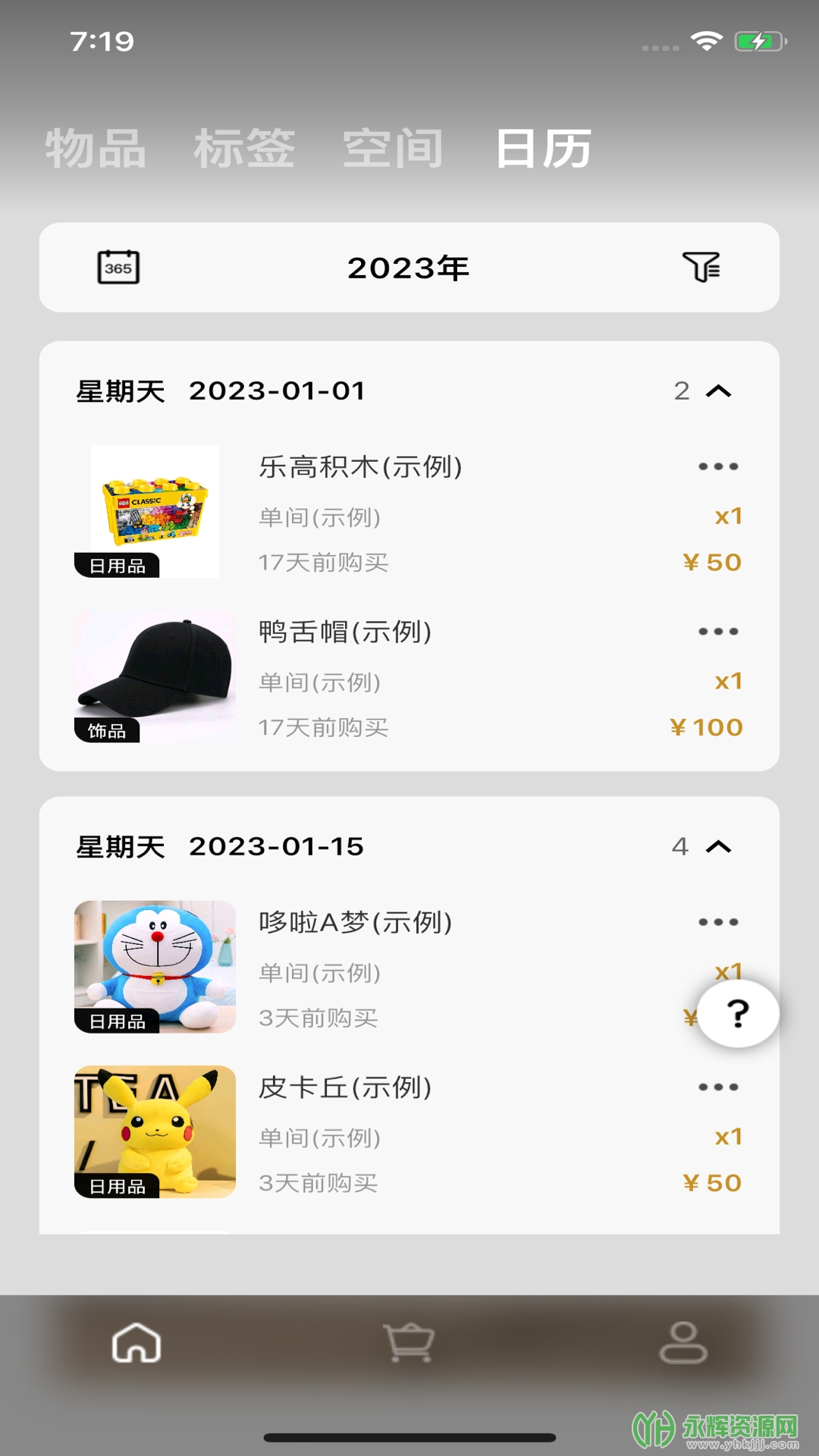This screenshot has height=1456, width=819.
Task: Switch to the 标签 tab
Action: [244, 149]
